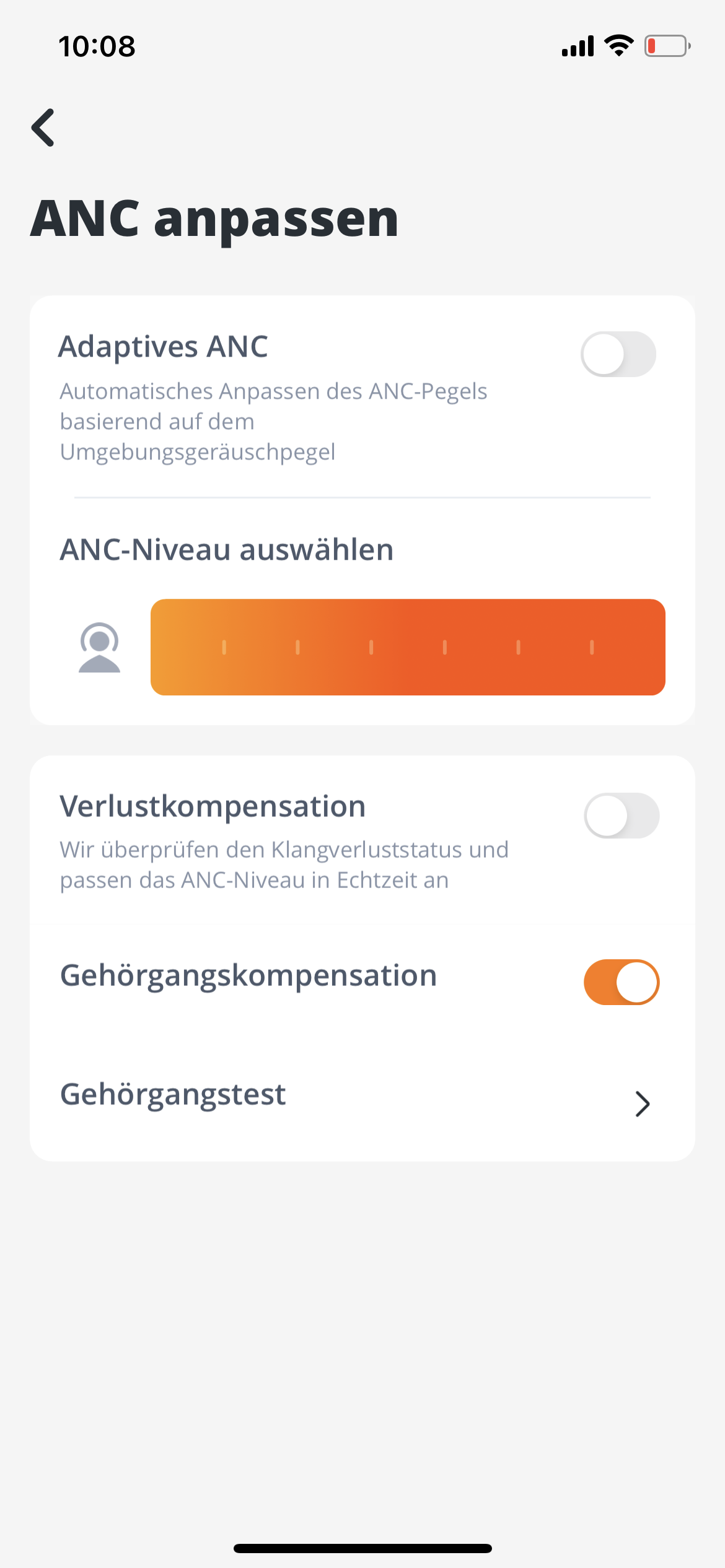Set ANC level on the orange slider
This screenshot has height=1568, width=725.
[408, 647]
